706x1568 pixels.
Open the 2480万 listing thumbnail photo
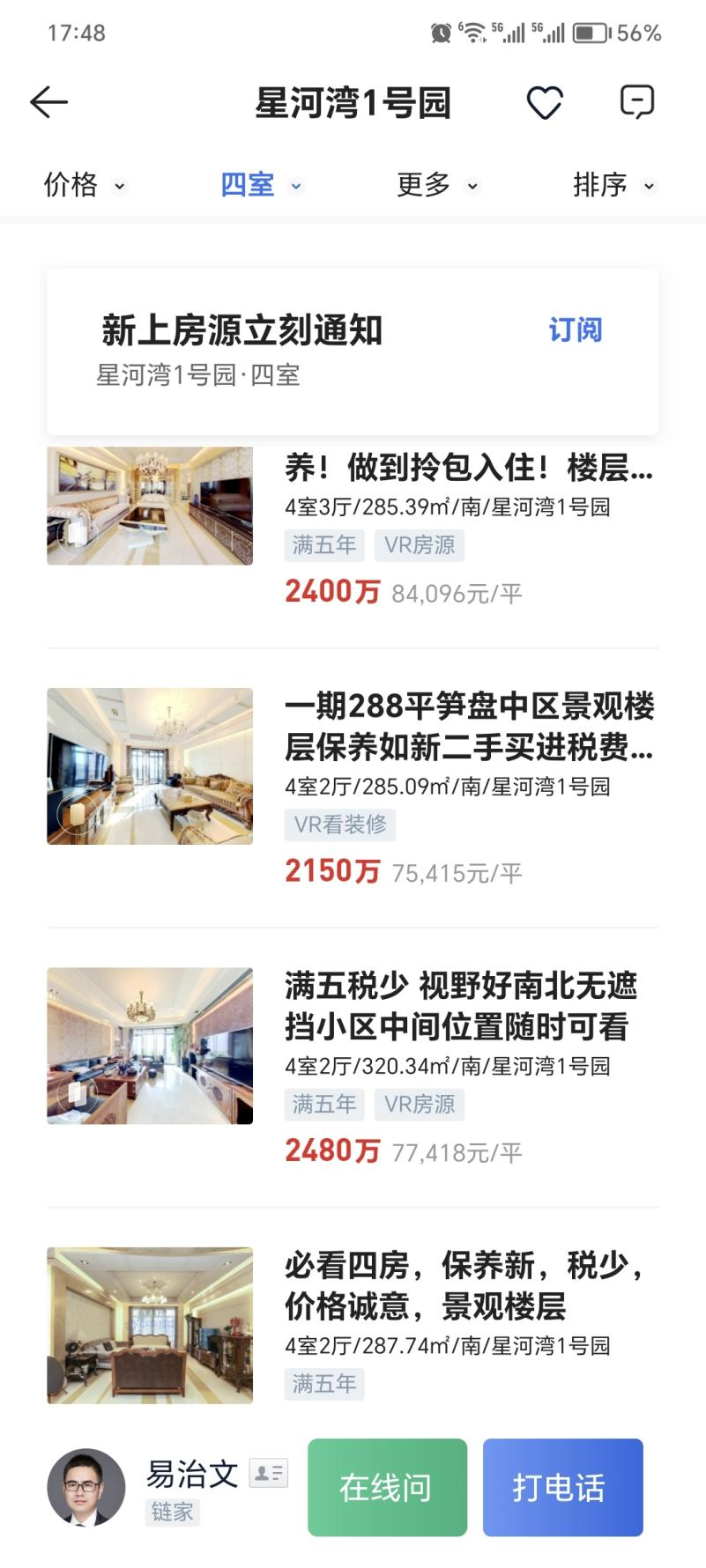149,1046
